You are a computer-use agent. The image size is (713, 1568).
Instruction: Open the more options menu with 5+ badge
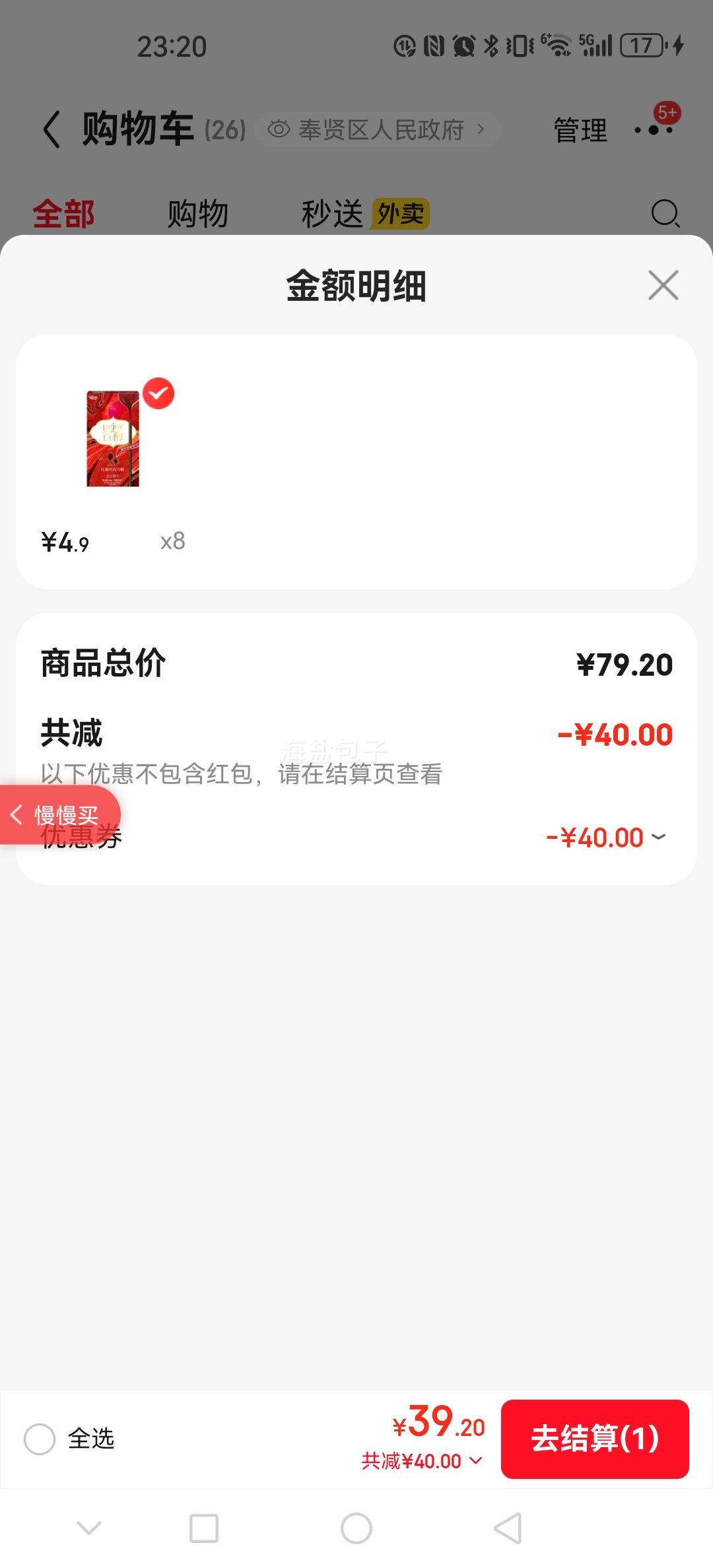point(654,129)
